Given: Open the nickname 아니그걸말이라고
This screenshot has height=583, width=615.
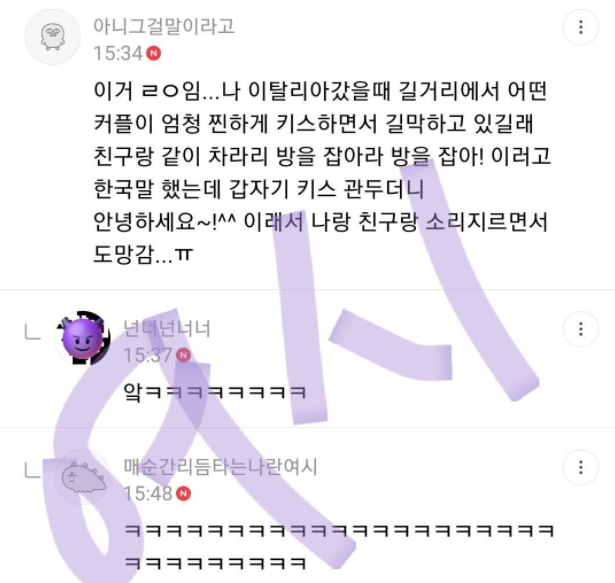Looking at the screenshot, I should click(x=165, y=27).
